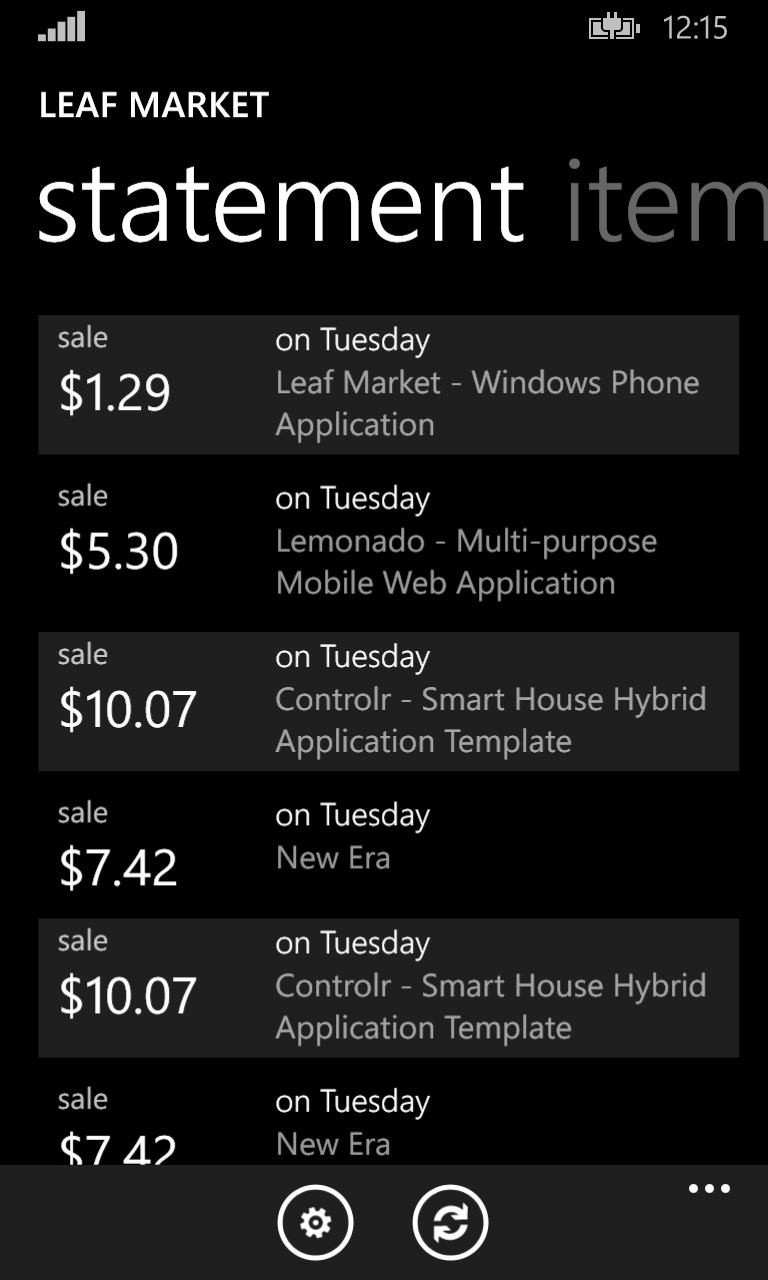768x1280 pixels.
Task: Open the $1.29 Leaf Market sale
Action: [388, 385]
